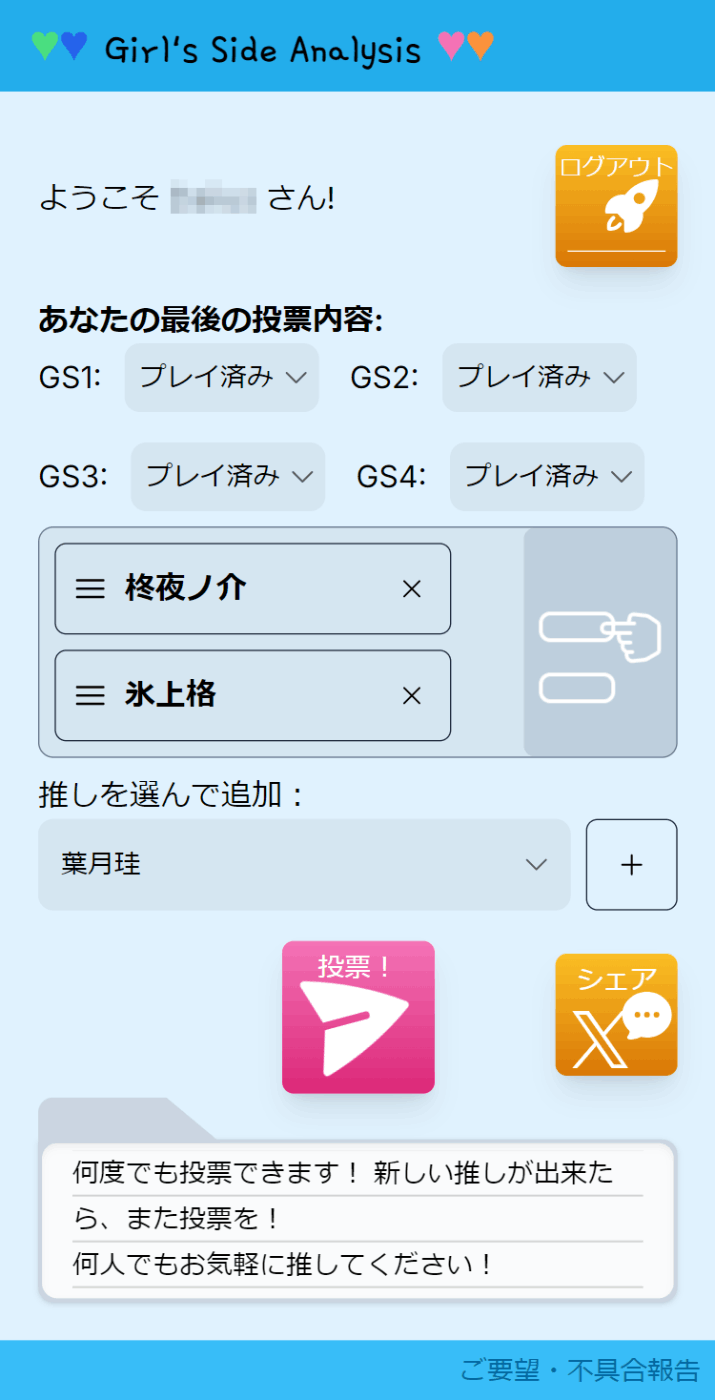Open ご要望・不具合報告 feedback link
Viewport: 715px width, 1400px height.
tap(580, 1370)
